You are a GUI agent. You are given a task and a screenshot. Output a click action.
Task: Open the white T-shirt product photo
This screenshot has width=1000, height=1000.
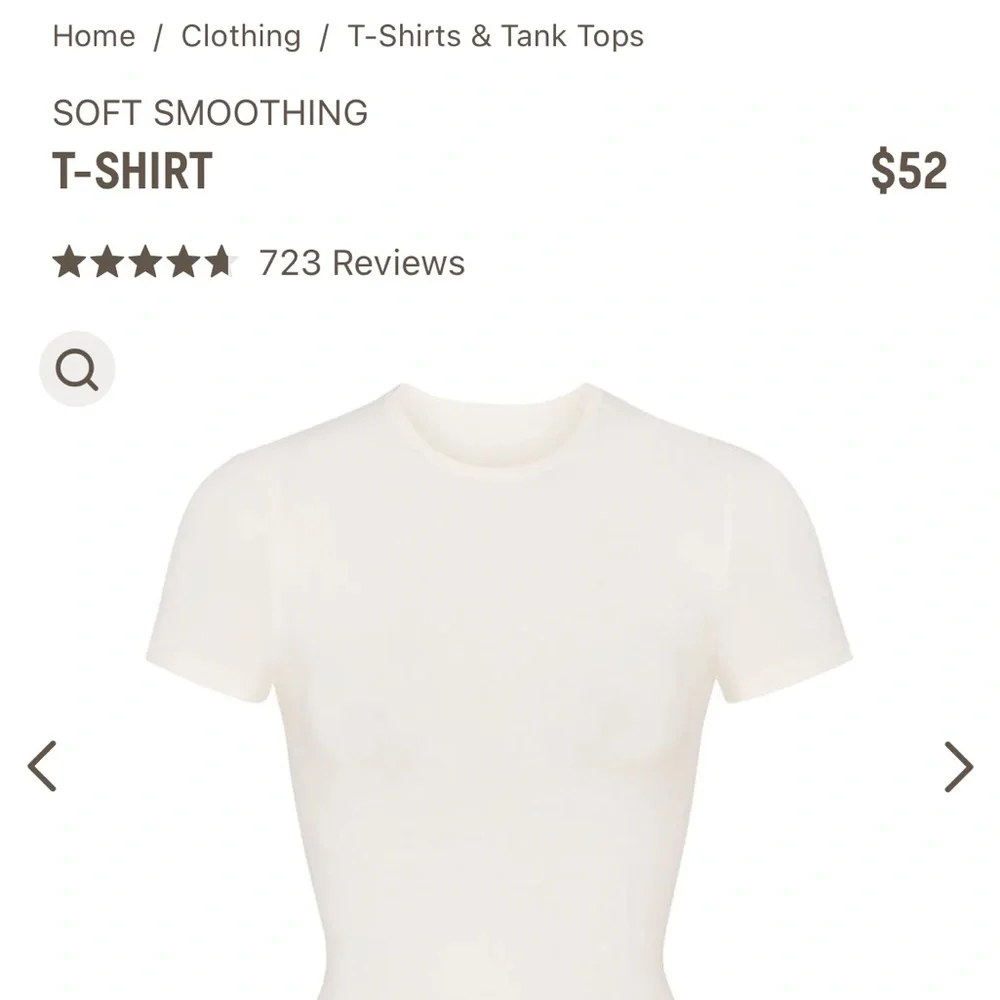point(499,691)
